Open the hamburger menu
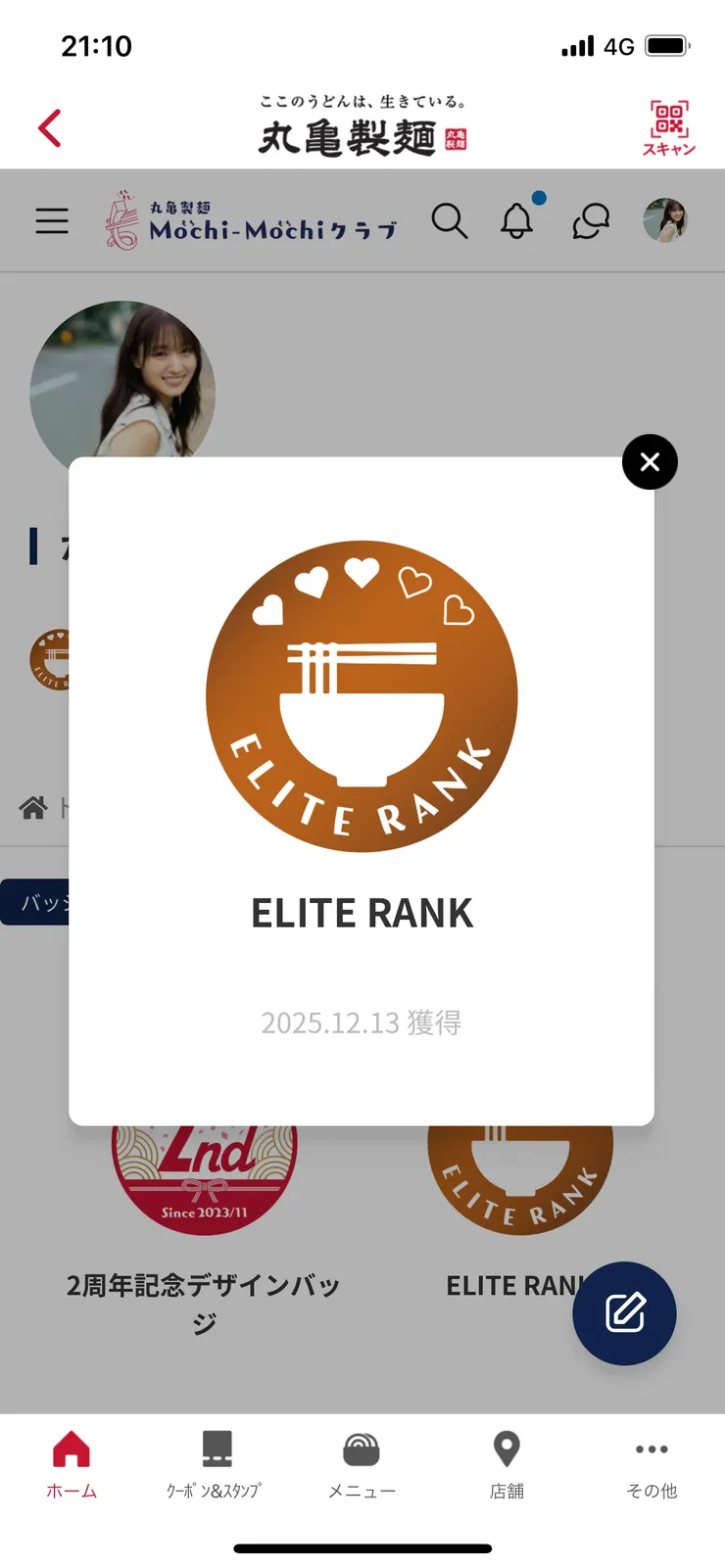 (52, 221)
